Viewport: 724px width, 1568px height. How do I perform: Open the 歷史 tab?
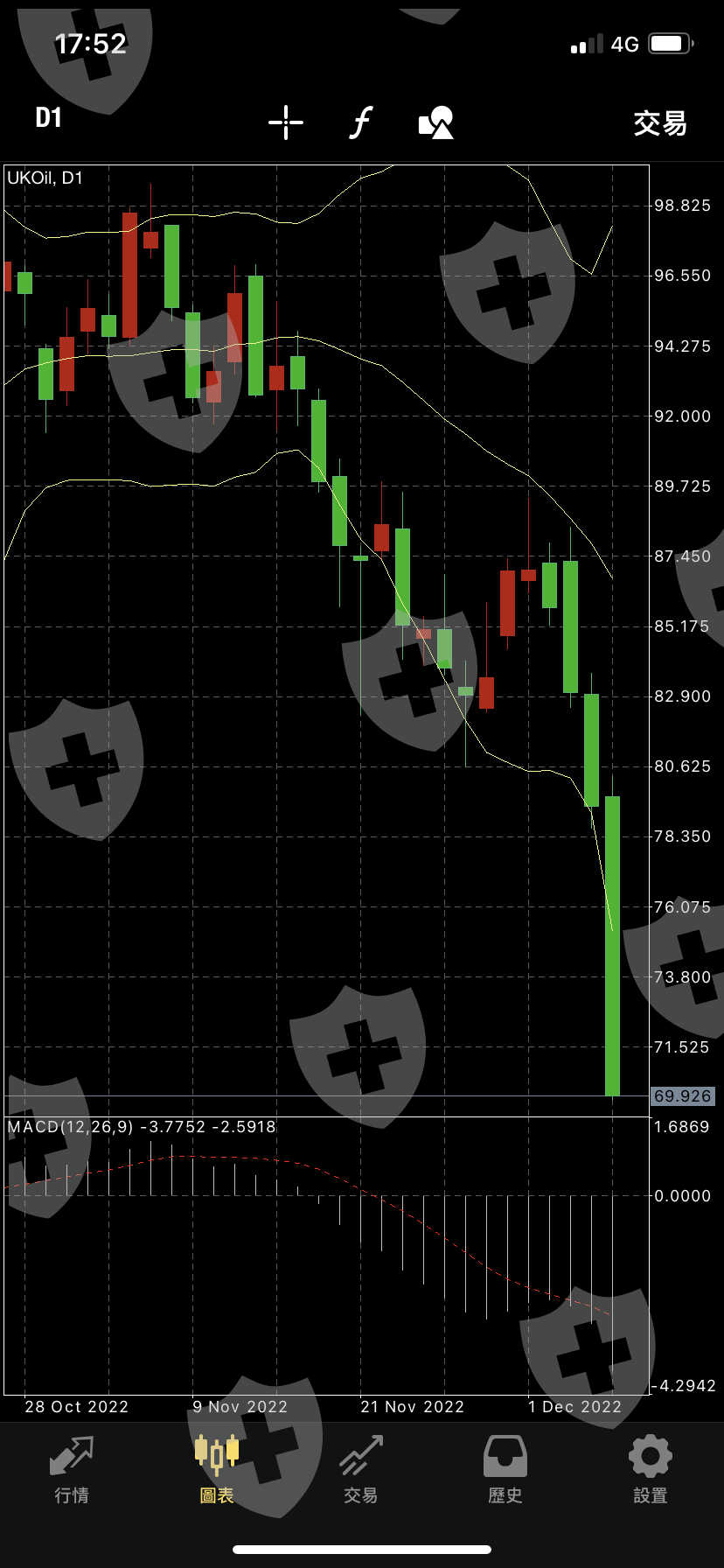505,1470
